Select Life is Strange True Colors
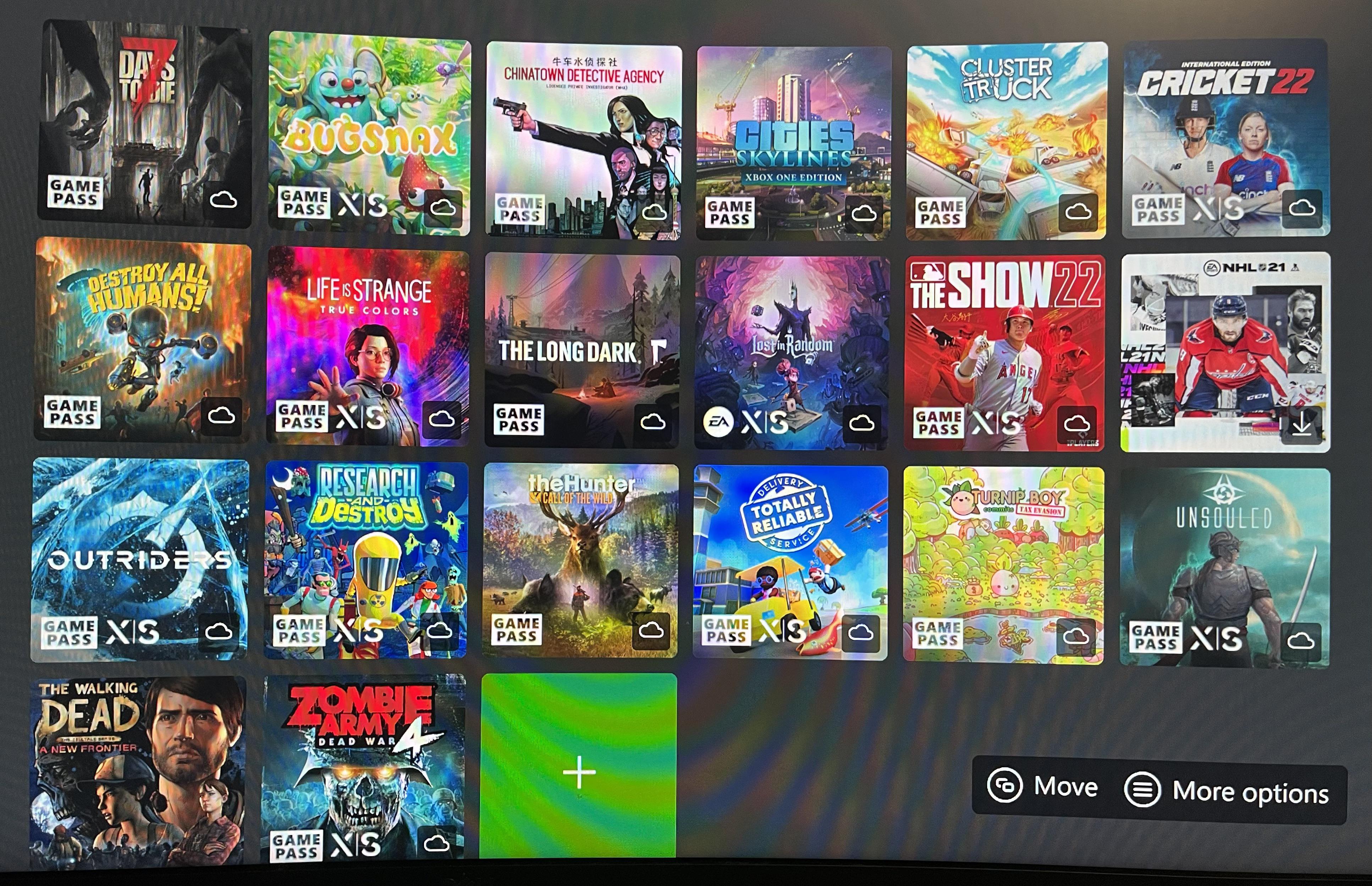This screenshot has width=1372, height=886. (367, 346)
